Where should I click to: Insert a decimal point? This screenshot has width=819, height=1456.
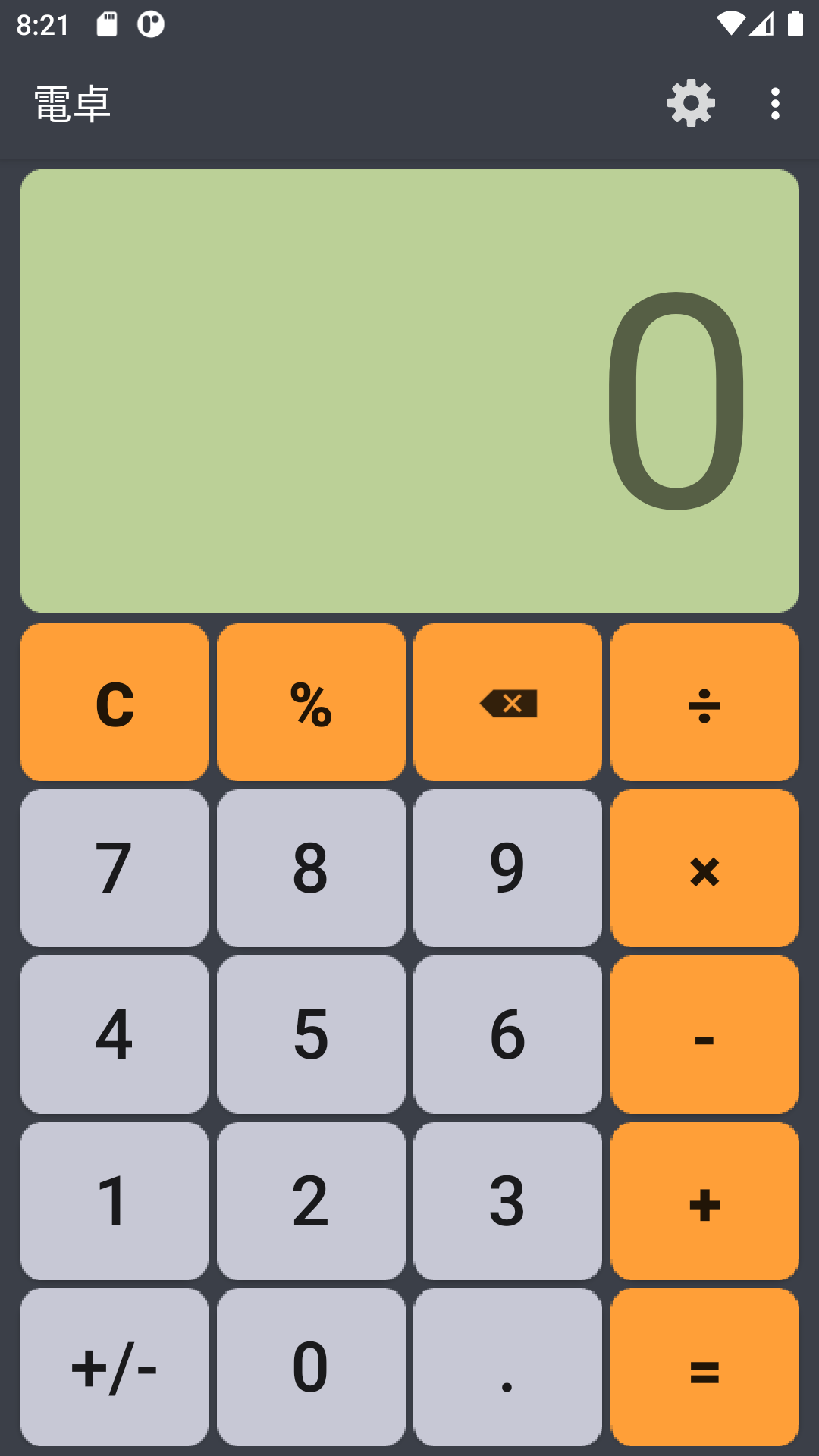(508, 1367)
